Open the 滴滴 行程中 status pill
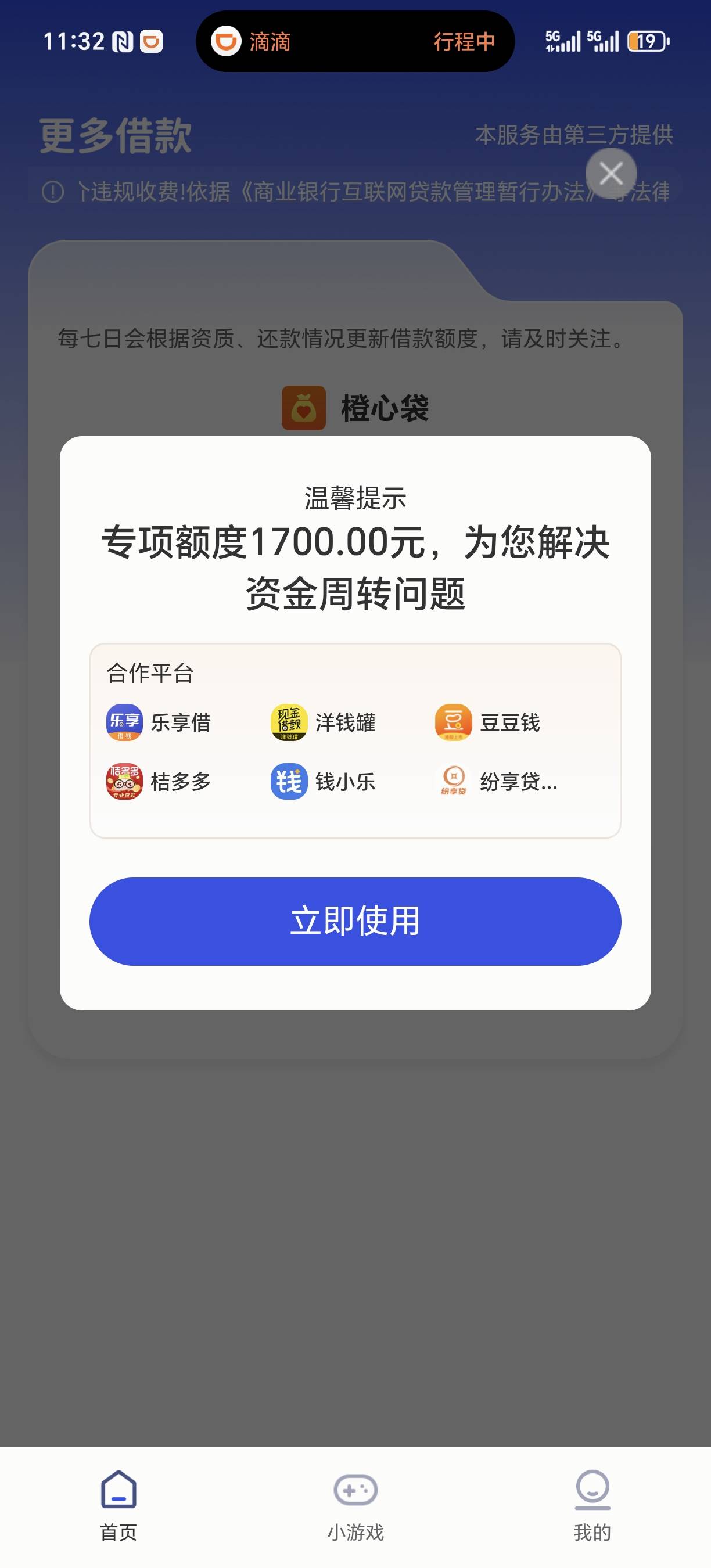The image size is (711, 1568). pos(355,41)
